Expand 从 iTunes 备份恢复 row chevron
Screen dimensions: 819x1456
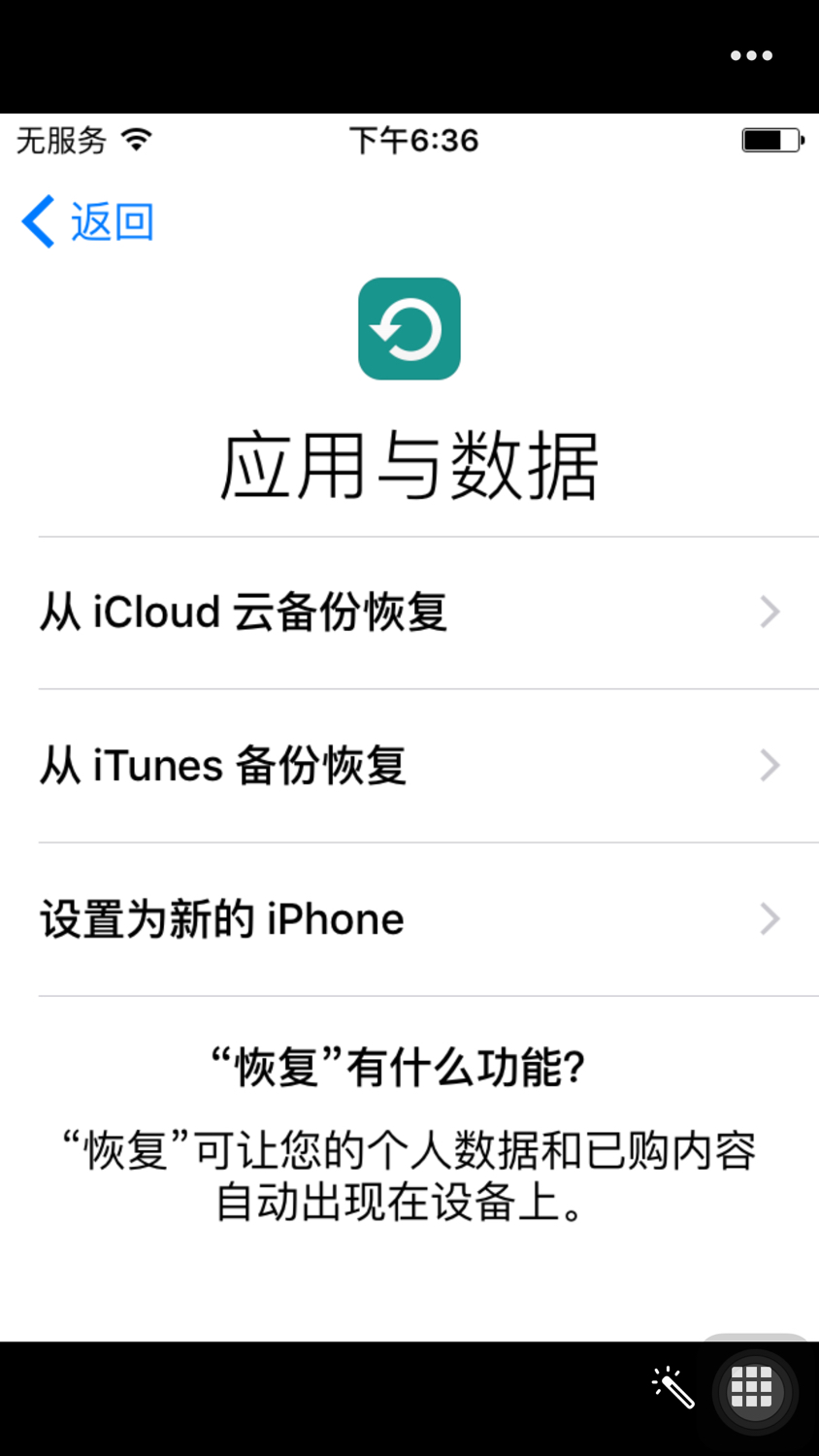tap(770, 765)
